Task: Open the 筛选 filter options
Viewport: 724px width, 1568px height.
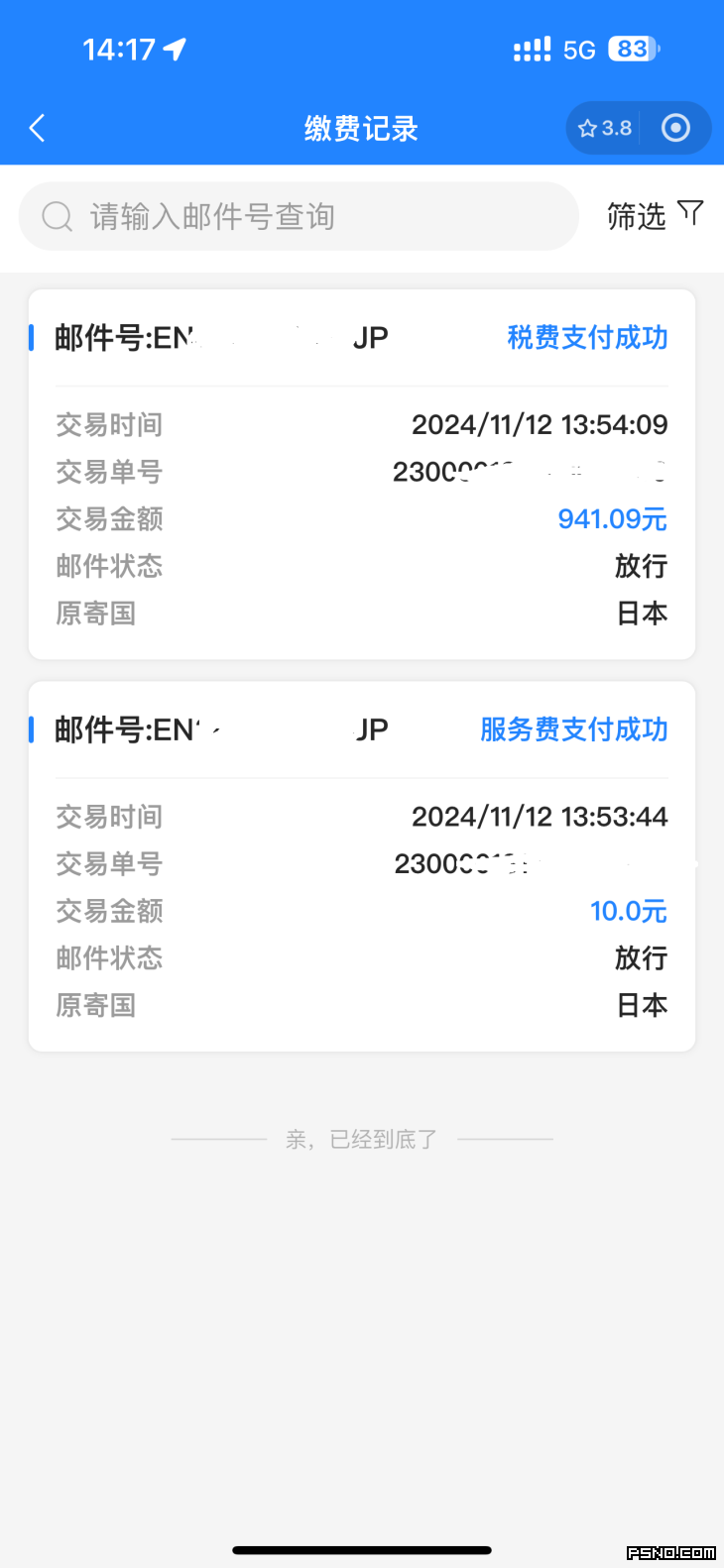Action: click(x=655, y=215)
